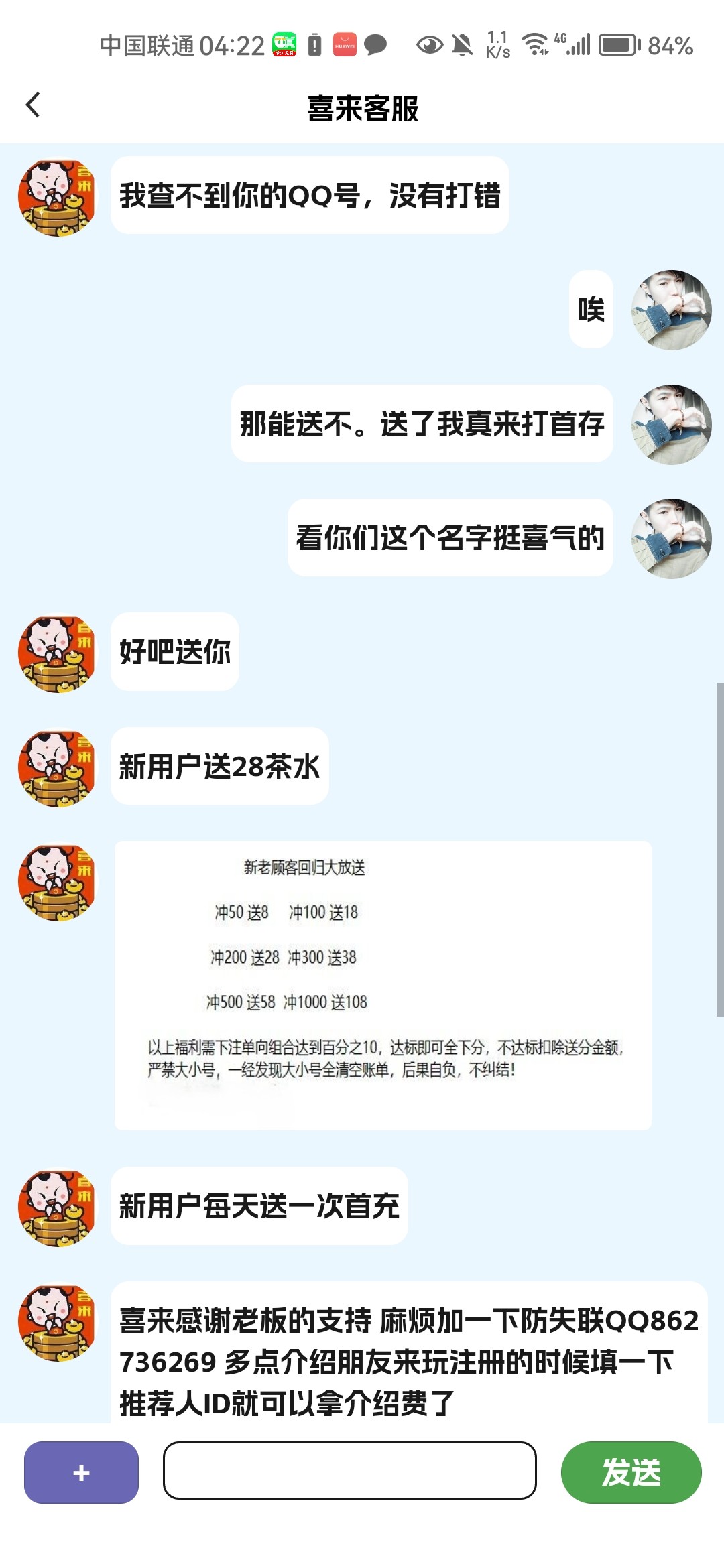Open the plus attachment button
The width and height of the screenshot is (724, 1568).
point(81,1472)
